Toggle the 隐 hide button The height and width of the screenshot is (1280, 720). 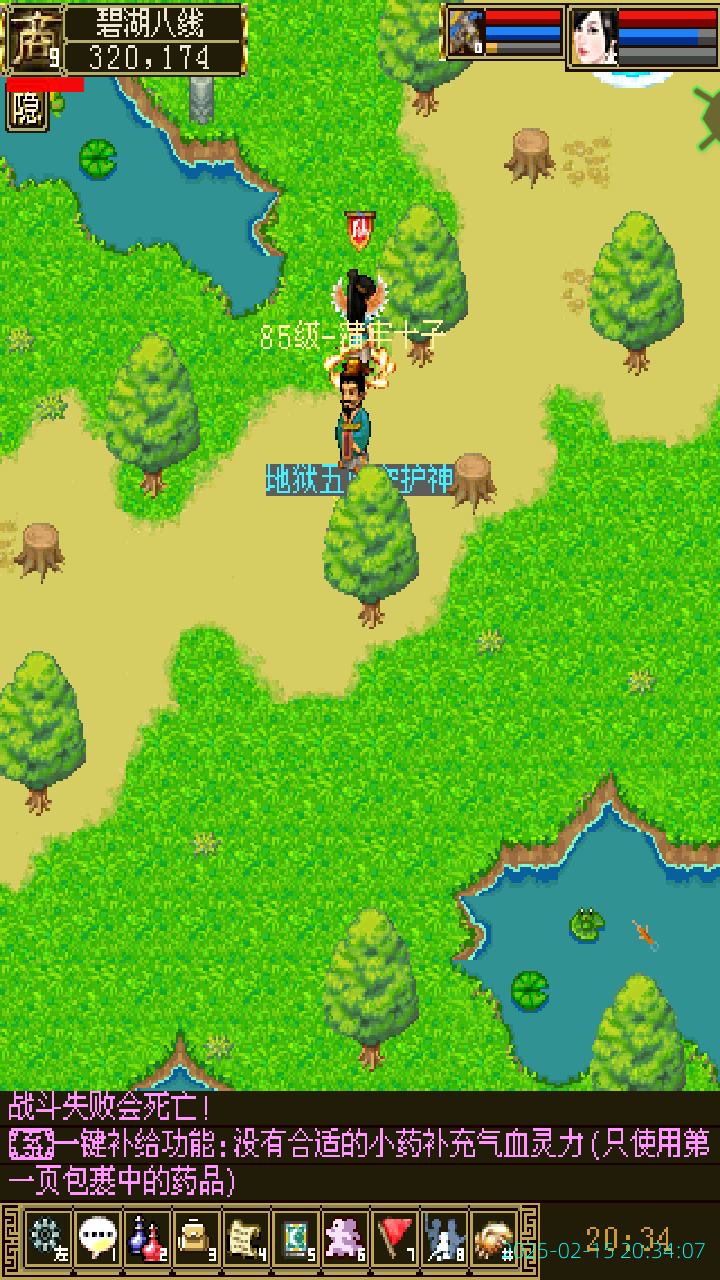27,109
